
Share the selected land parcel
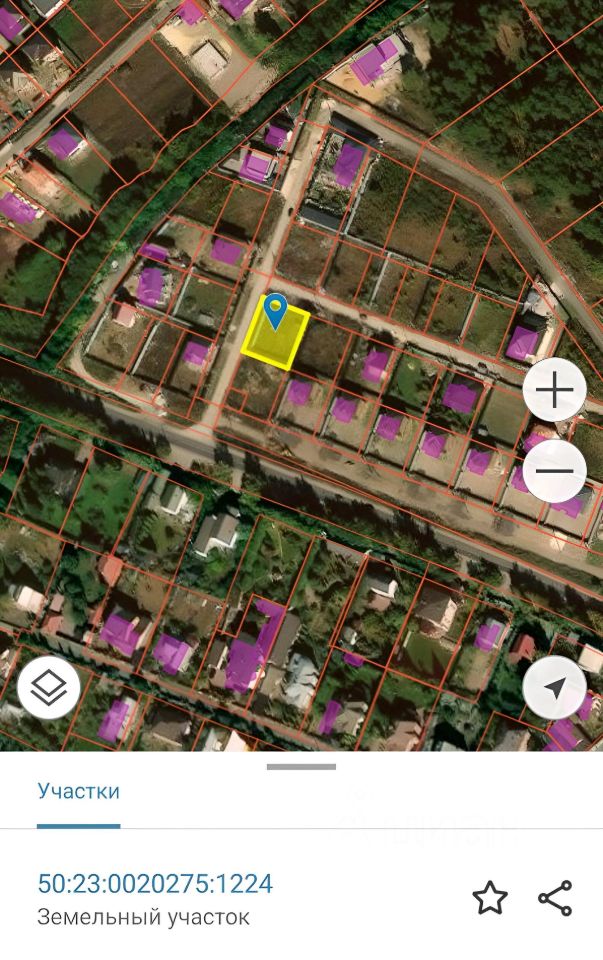pos(555,898)
